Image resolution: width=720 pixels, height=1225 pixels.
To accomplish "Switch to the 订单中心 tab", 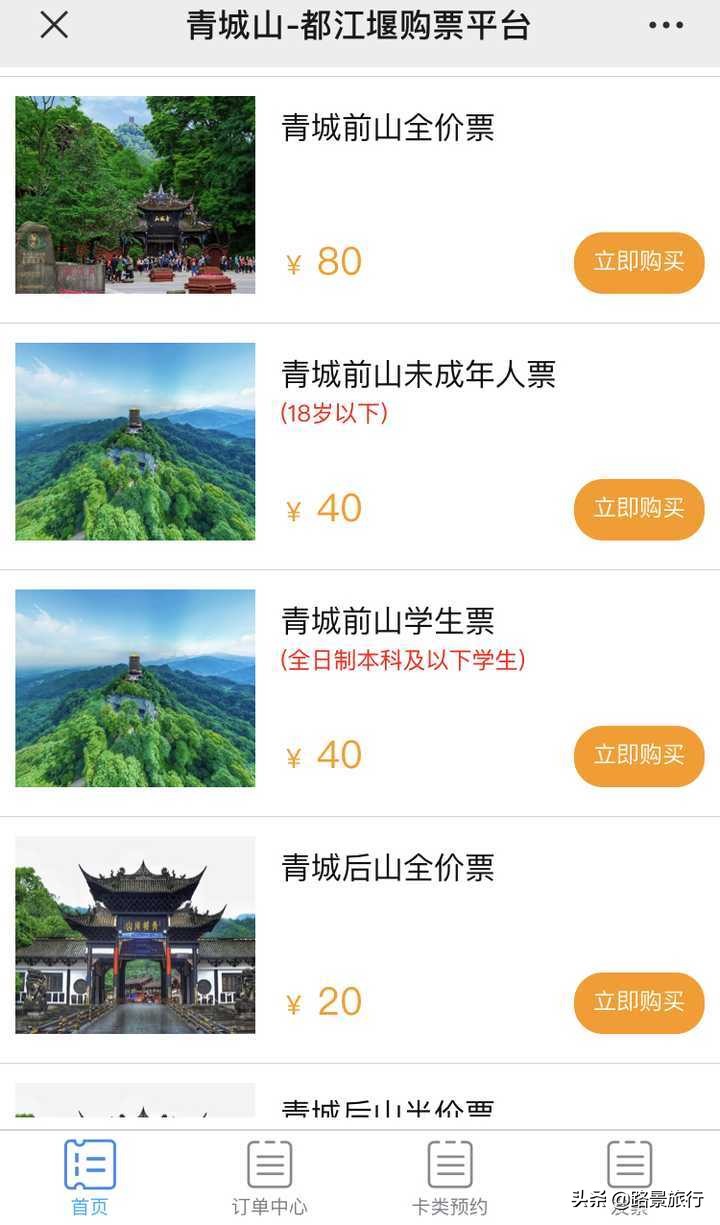I will click(x=270, y=1177).
